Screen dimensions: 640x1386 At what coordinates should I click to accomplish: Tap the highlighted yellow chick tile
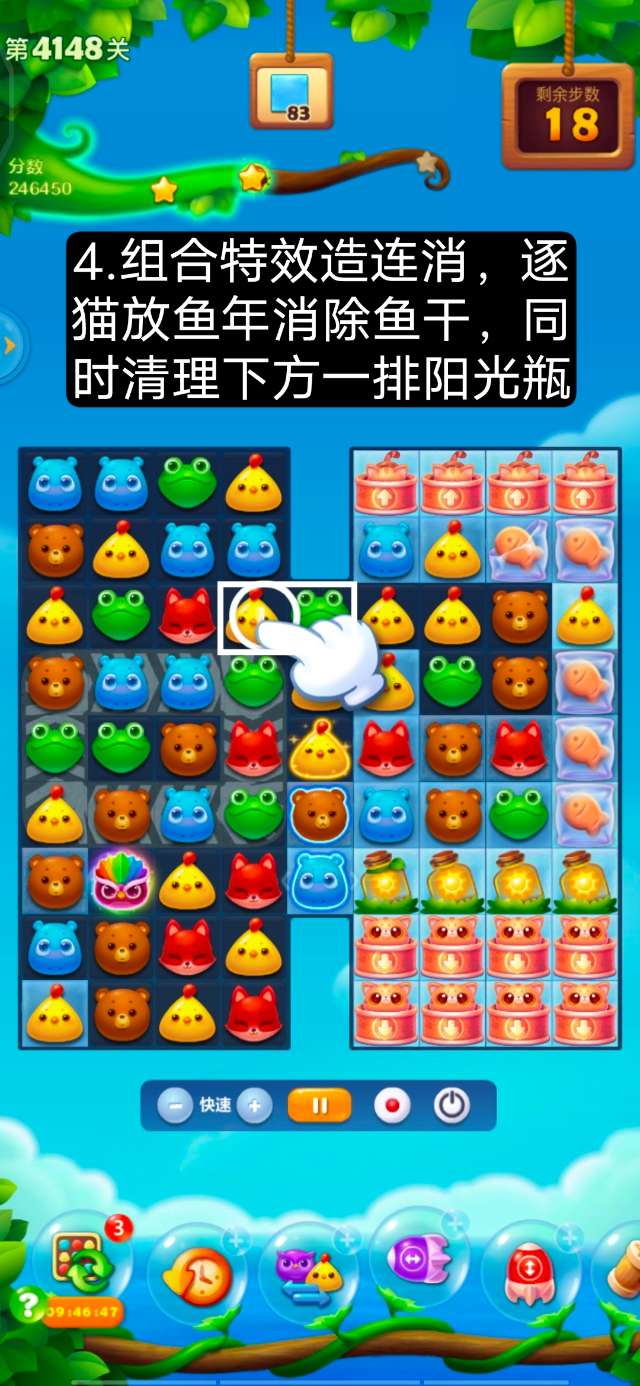(x=255, y=617)
